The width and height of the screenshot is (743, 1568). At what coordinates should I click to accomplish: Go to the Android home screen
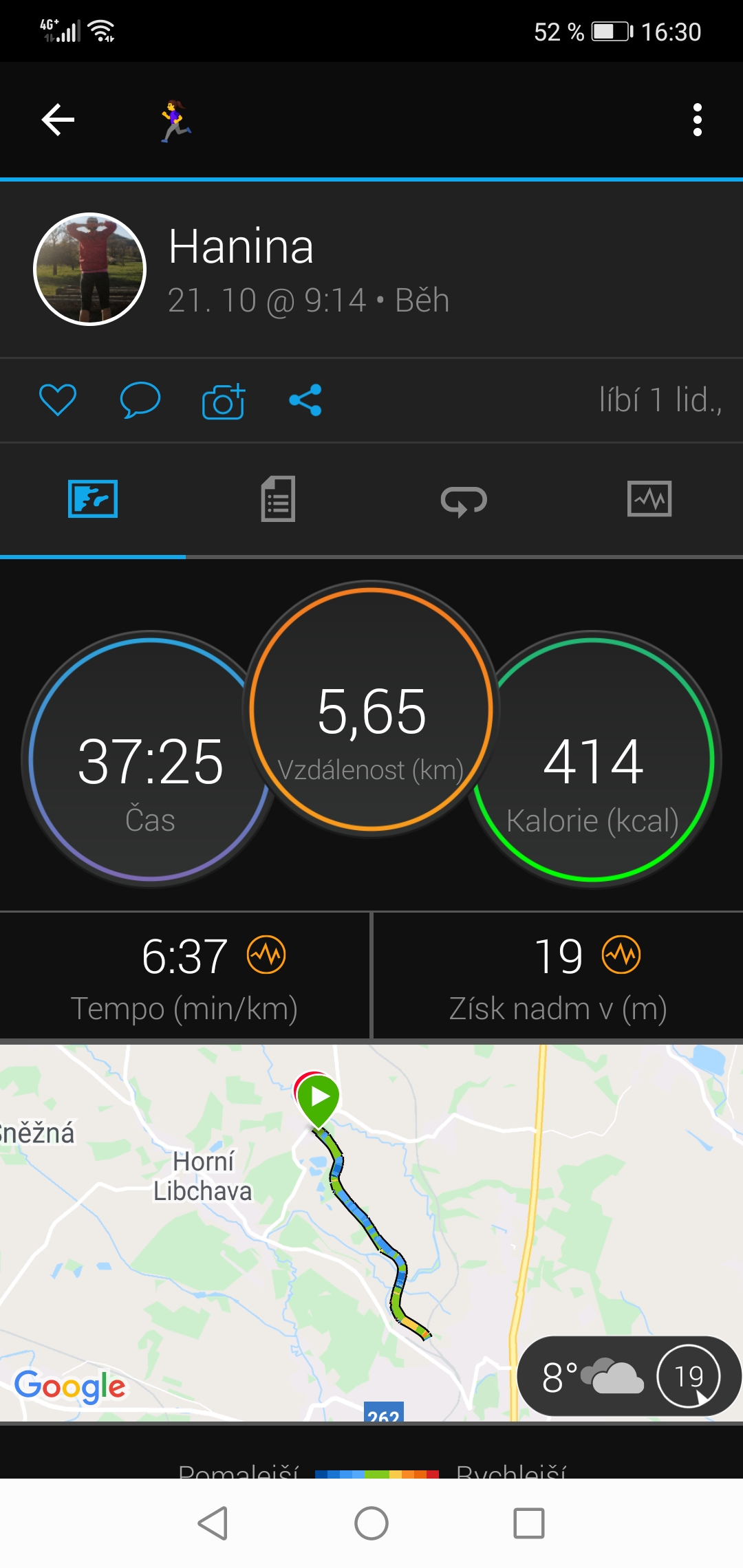[371, 1523]
